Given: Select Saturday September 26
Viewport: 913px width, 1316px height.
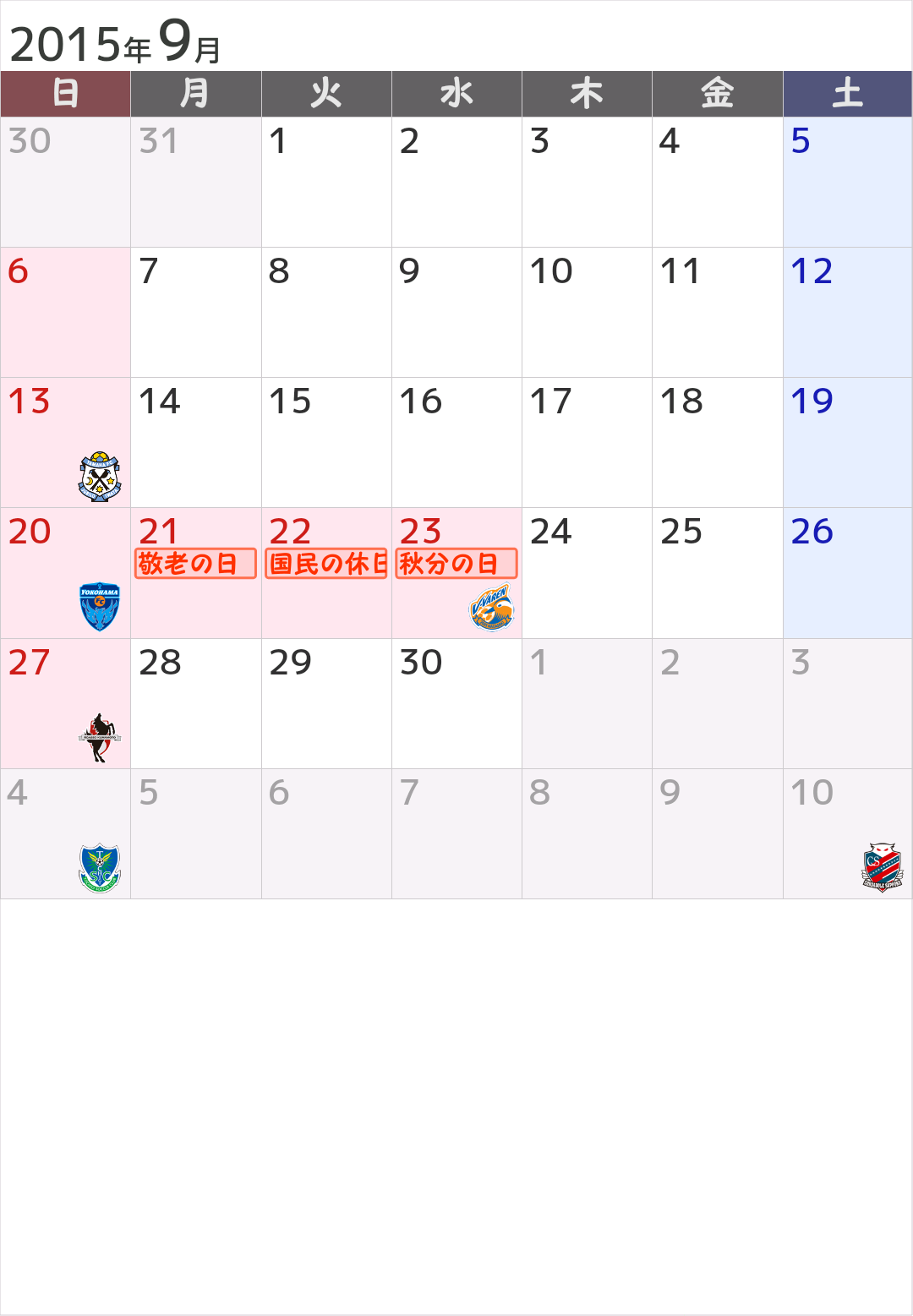Looking at the screenshot, I should coord(847,573).
